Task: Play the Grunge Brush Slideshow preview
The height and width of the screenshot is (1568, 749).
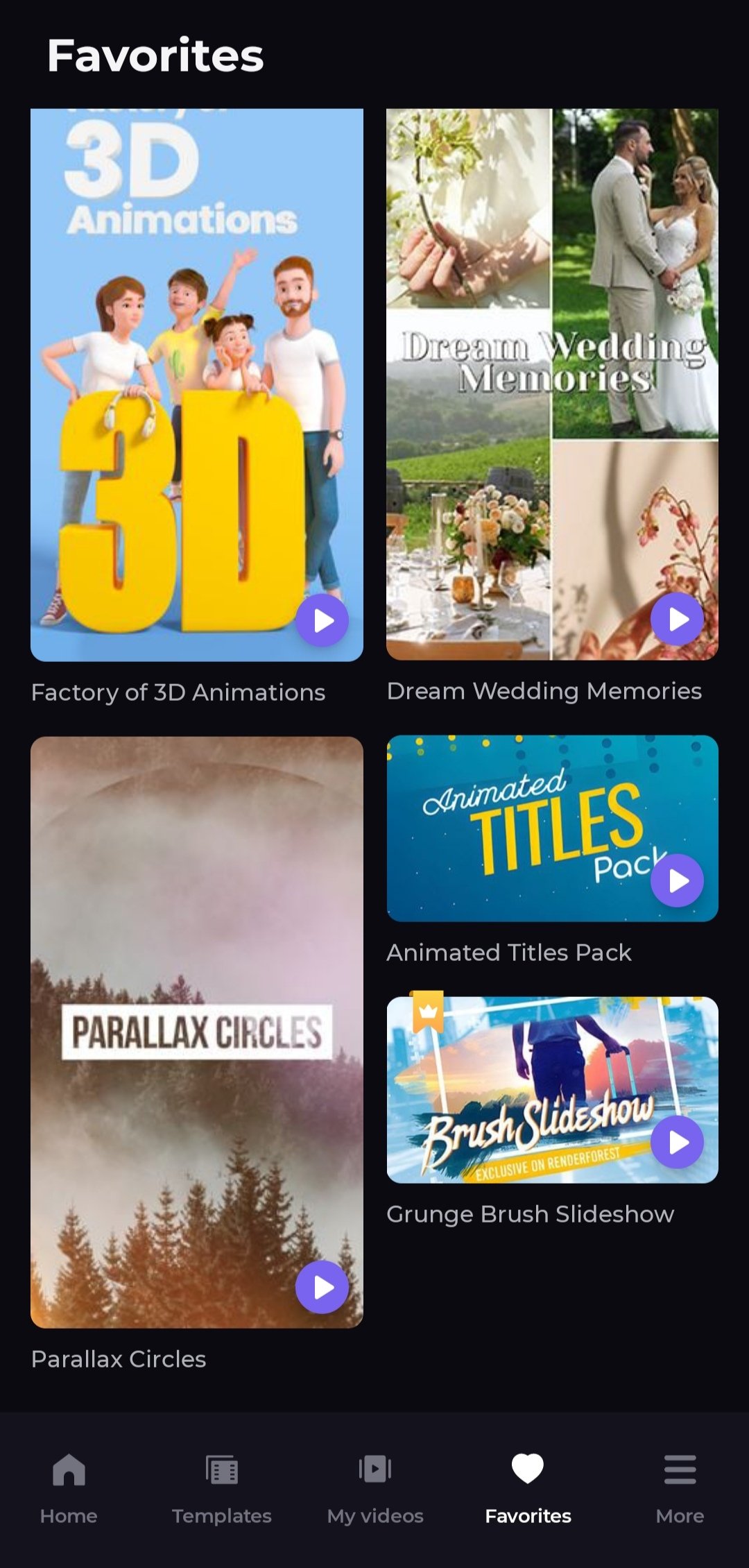Action: point(678,1142)
